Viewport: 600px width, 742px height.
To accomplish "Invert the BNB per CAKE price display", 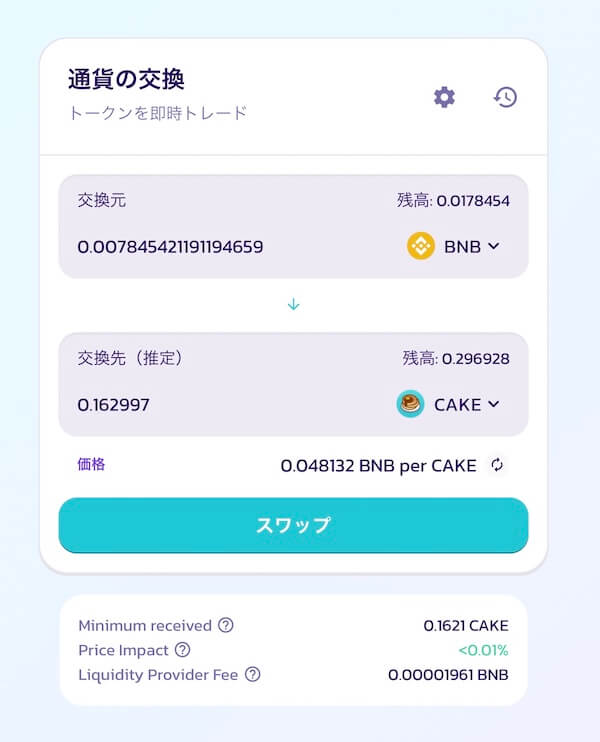I will (x=497, y=465).
